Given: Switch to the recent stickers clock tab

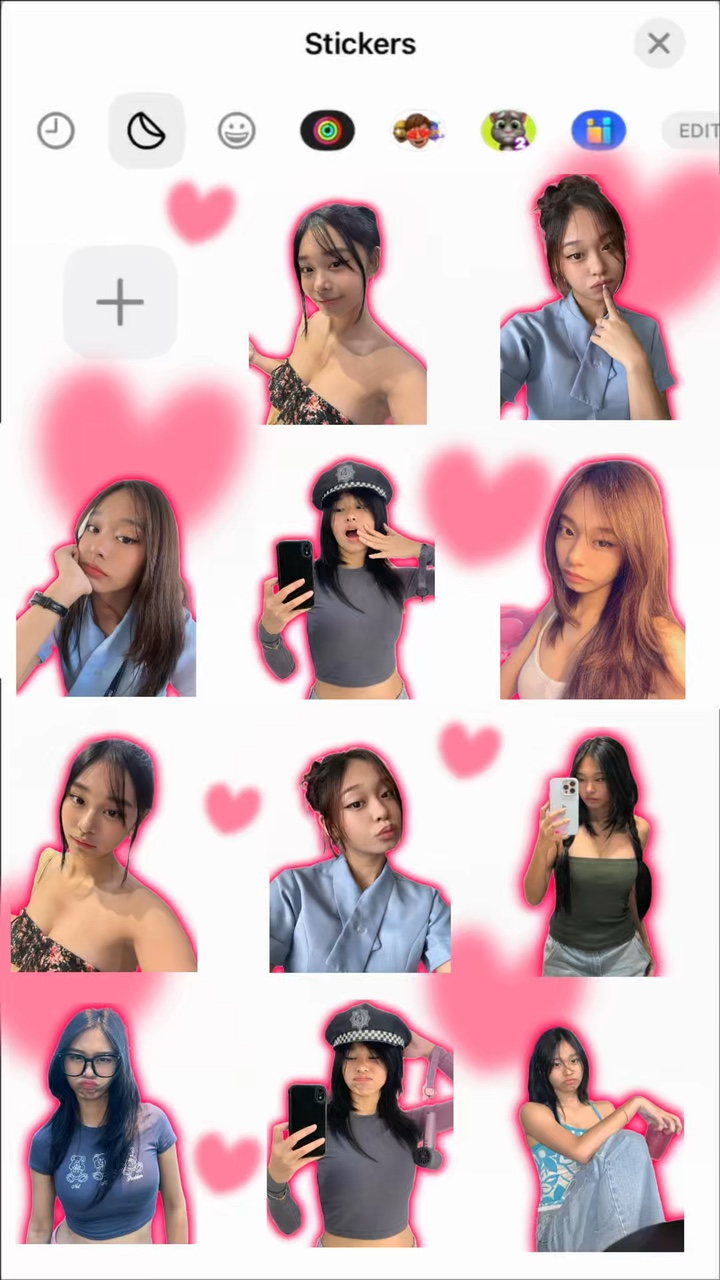Looking at the screenshot, I should [x=56, y=131].
